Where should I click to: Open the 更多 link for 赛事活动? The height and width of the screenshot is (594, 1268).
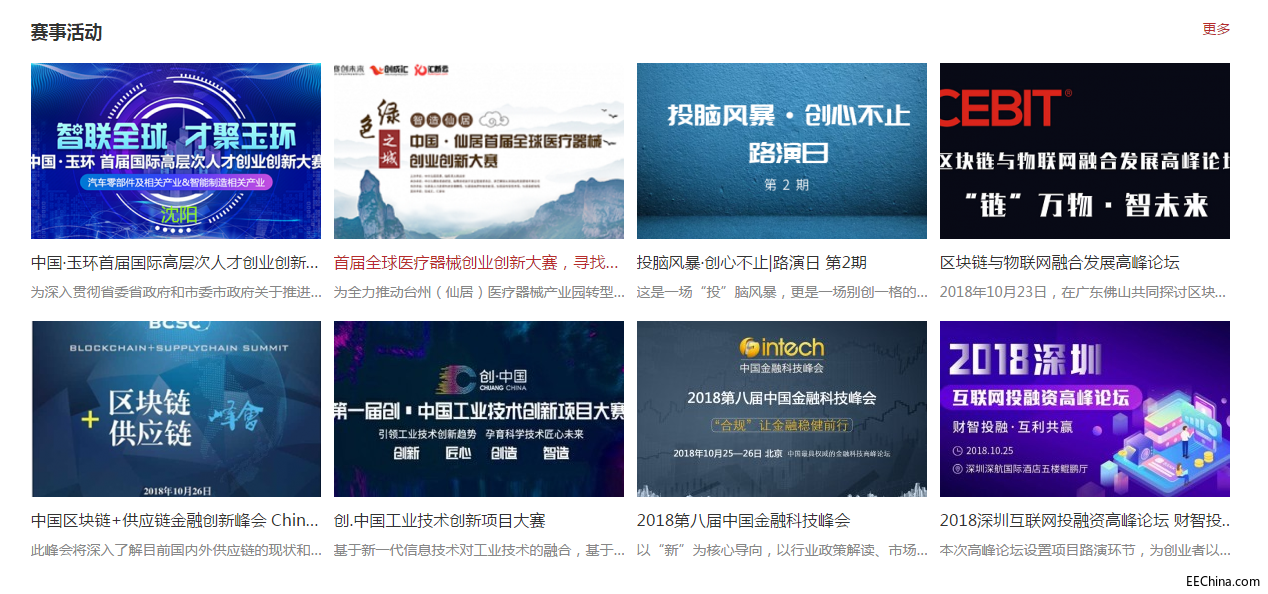tap(1216, 29)
